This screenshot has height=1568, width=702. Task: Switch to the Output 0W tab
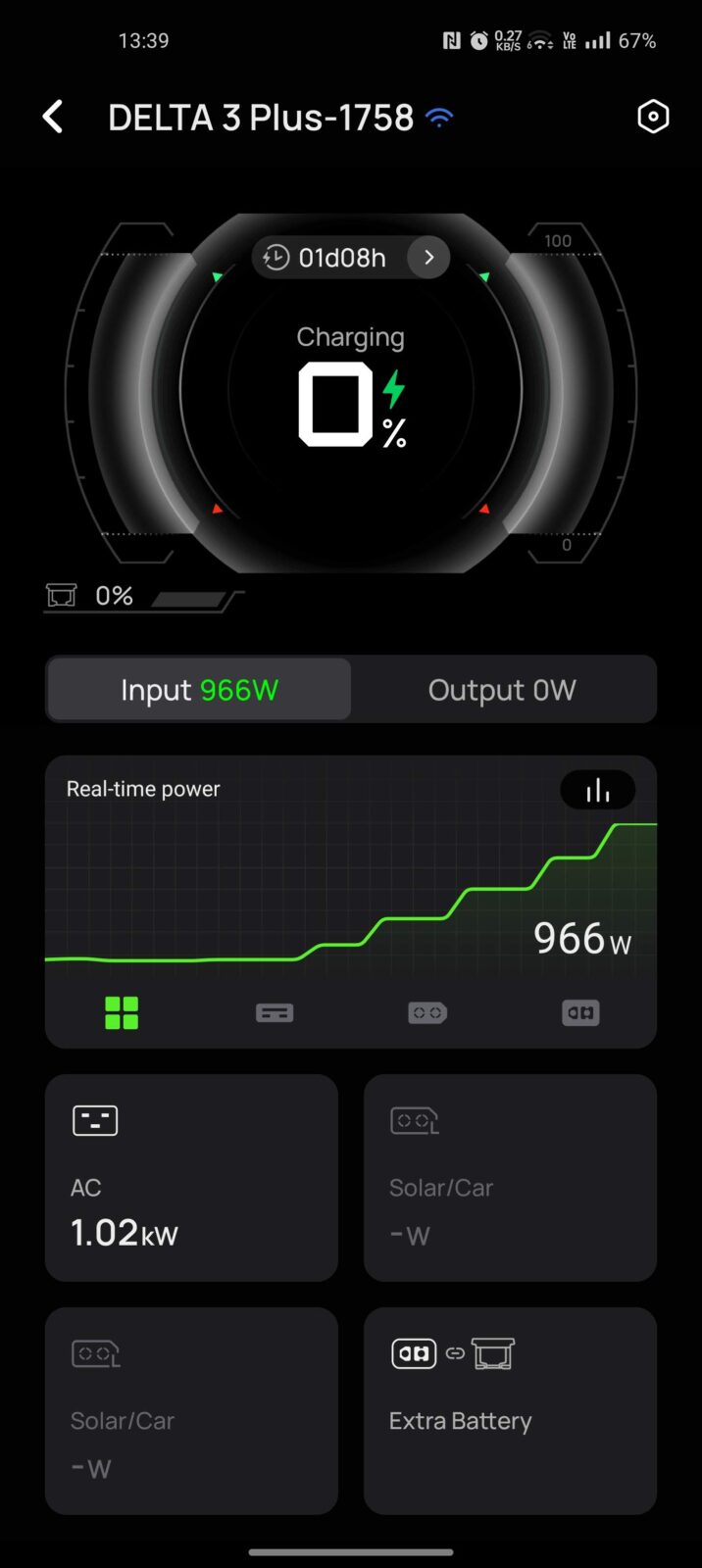pyautogui.click(x=502, y=690)
